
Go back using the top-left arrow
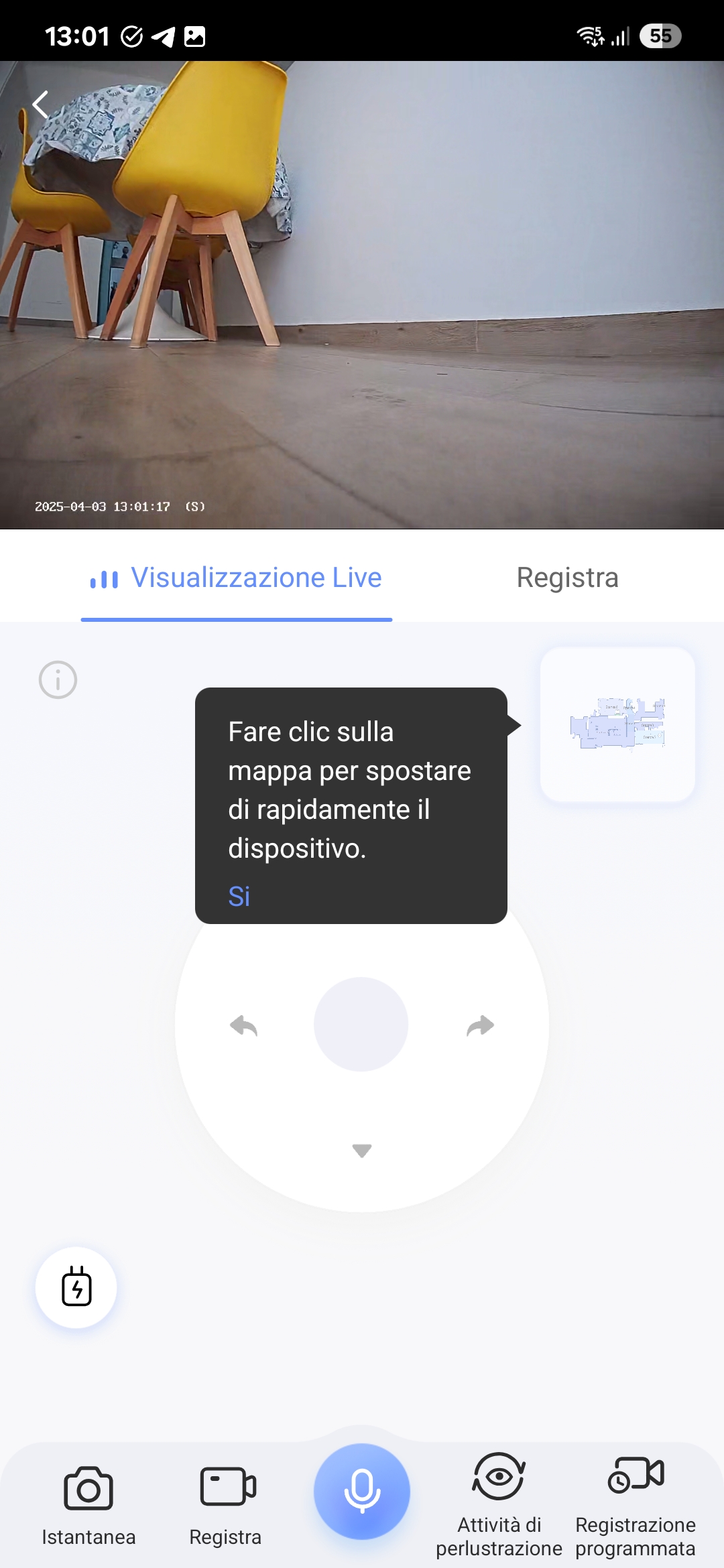(x=41, y=105)
